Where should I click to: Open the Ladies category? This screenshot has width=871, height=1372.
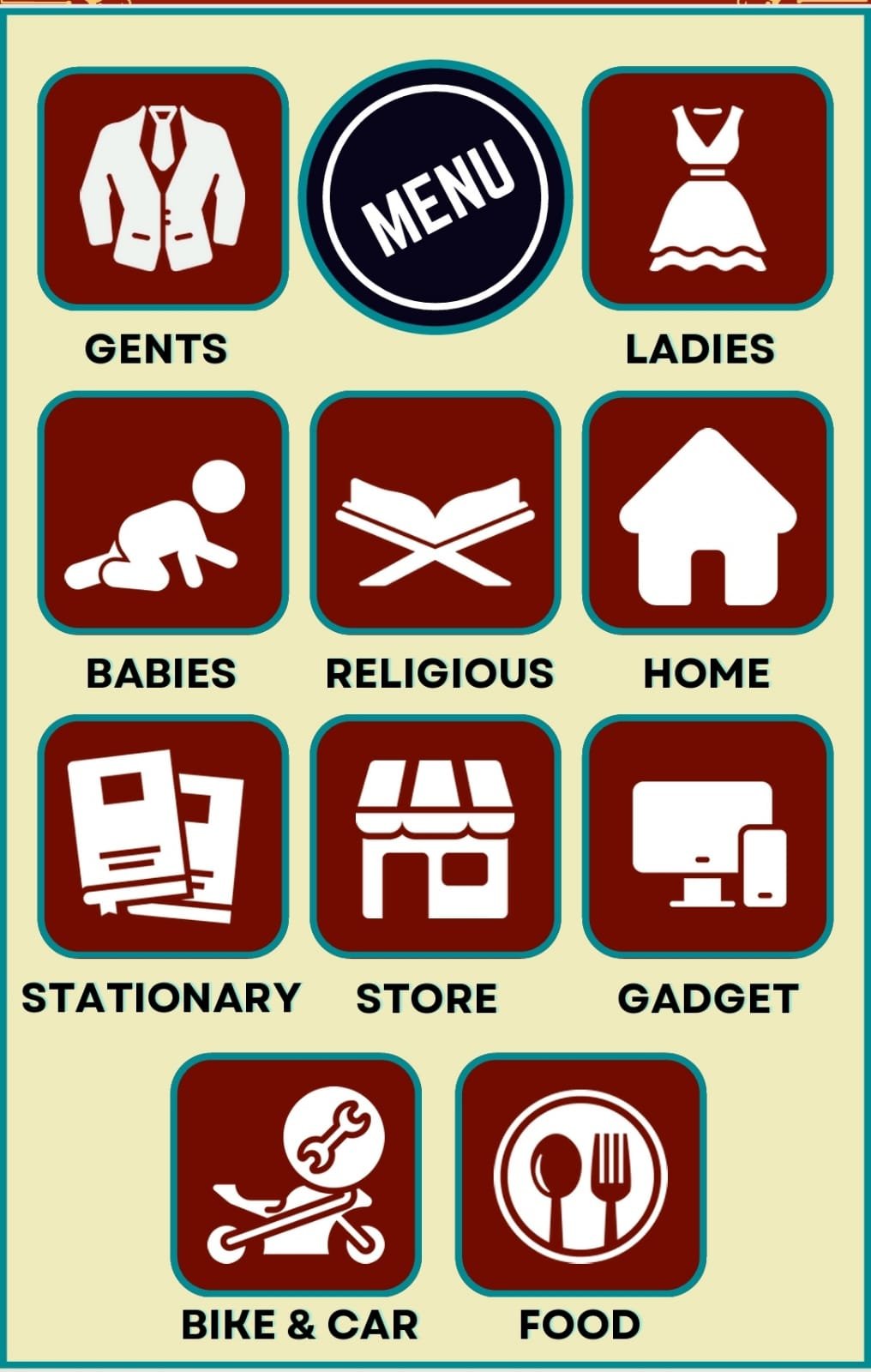coord(707,189)
